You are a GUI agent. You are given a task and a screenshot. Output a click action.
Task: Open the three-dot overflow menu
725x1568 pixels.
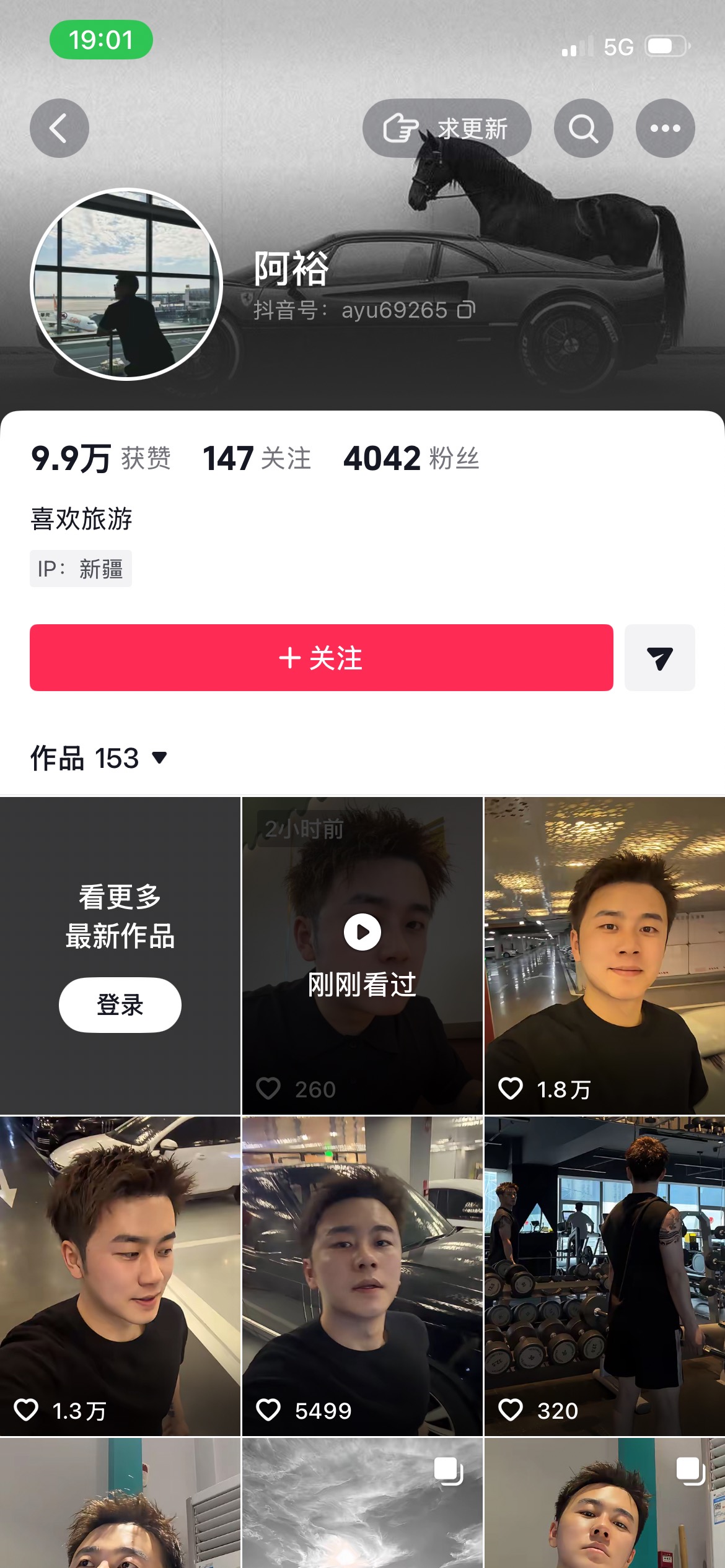(665, 128)
